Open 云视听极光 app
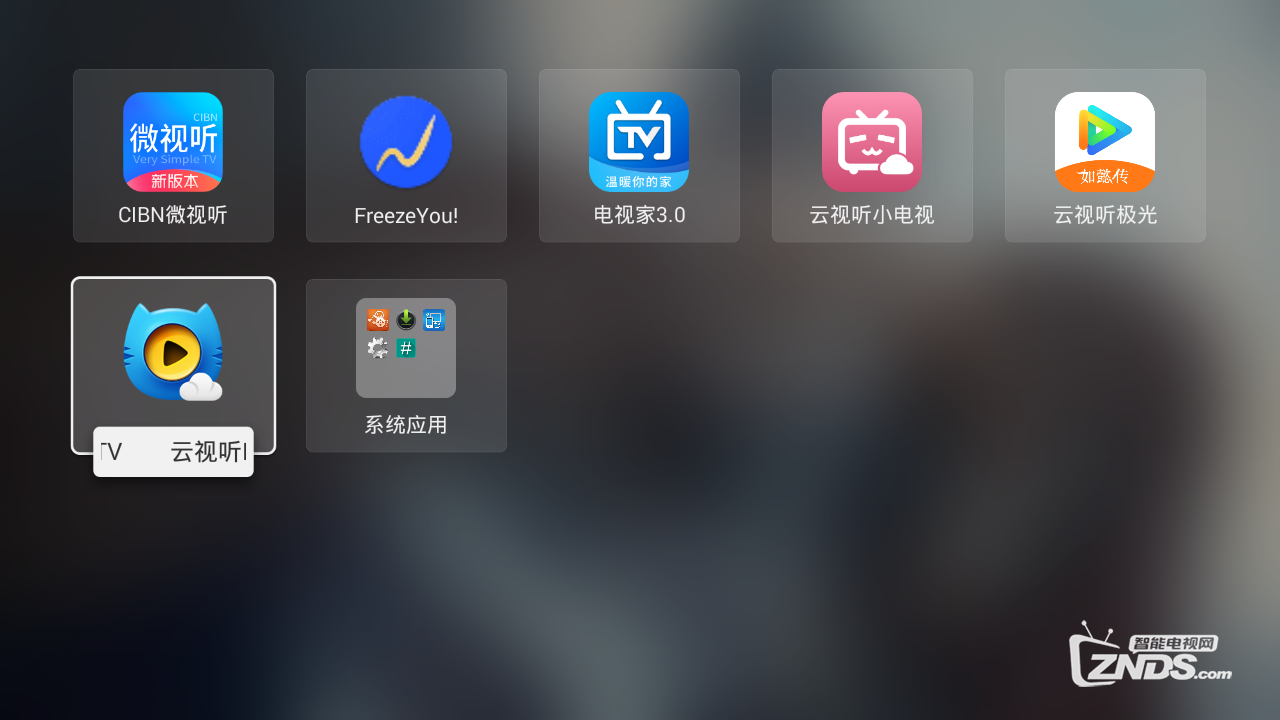The width and height of the screenshot is (1280, 720). point(1105,155)
